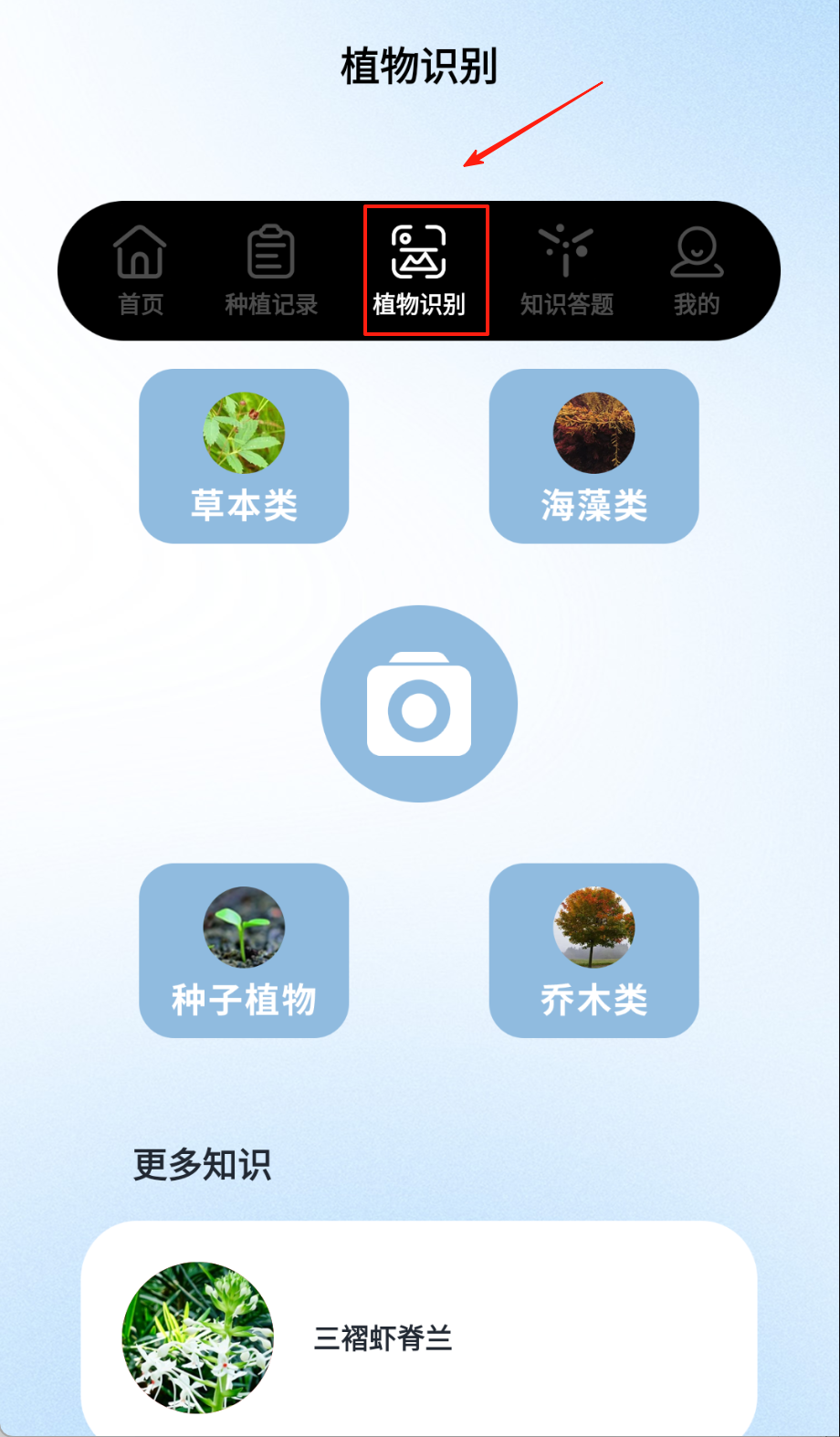
Task: Open the 种植记录 tab
Action: coord(271,270)
